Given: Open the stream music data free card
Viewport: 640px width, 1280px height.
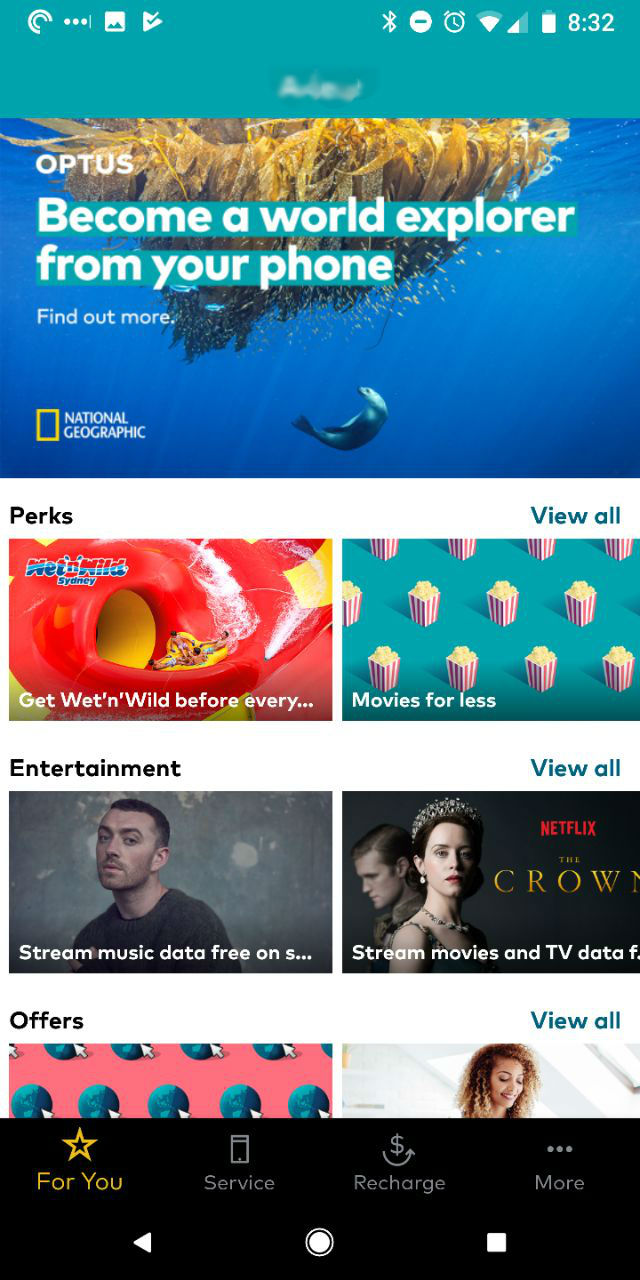Looking at the screenshot, I should click(x=171, y=881).
